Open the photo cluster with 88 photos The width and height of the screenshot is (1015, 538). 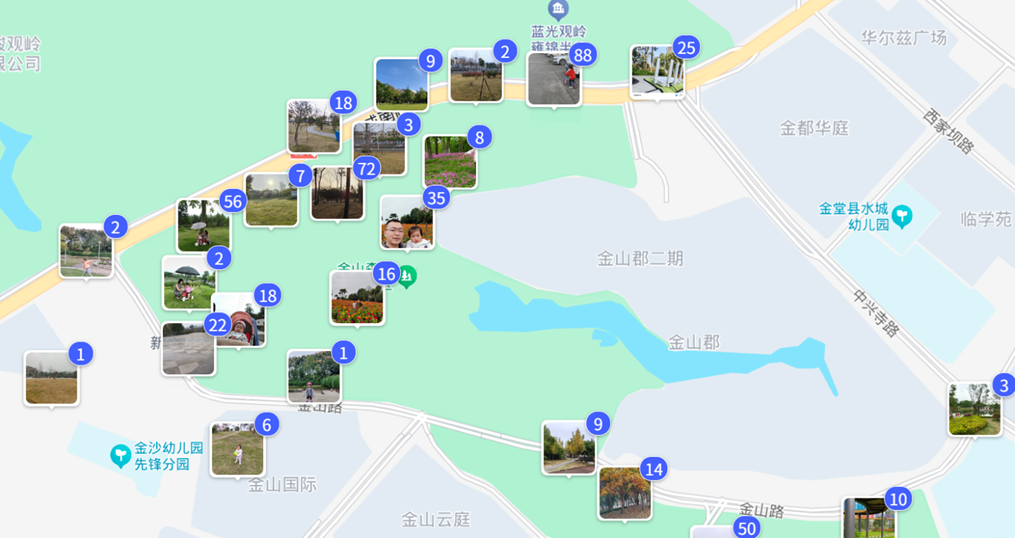tap(553, 78)
